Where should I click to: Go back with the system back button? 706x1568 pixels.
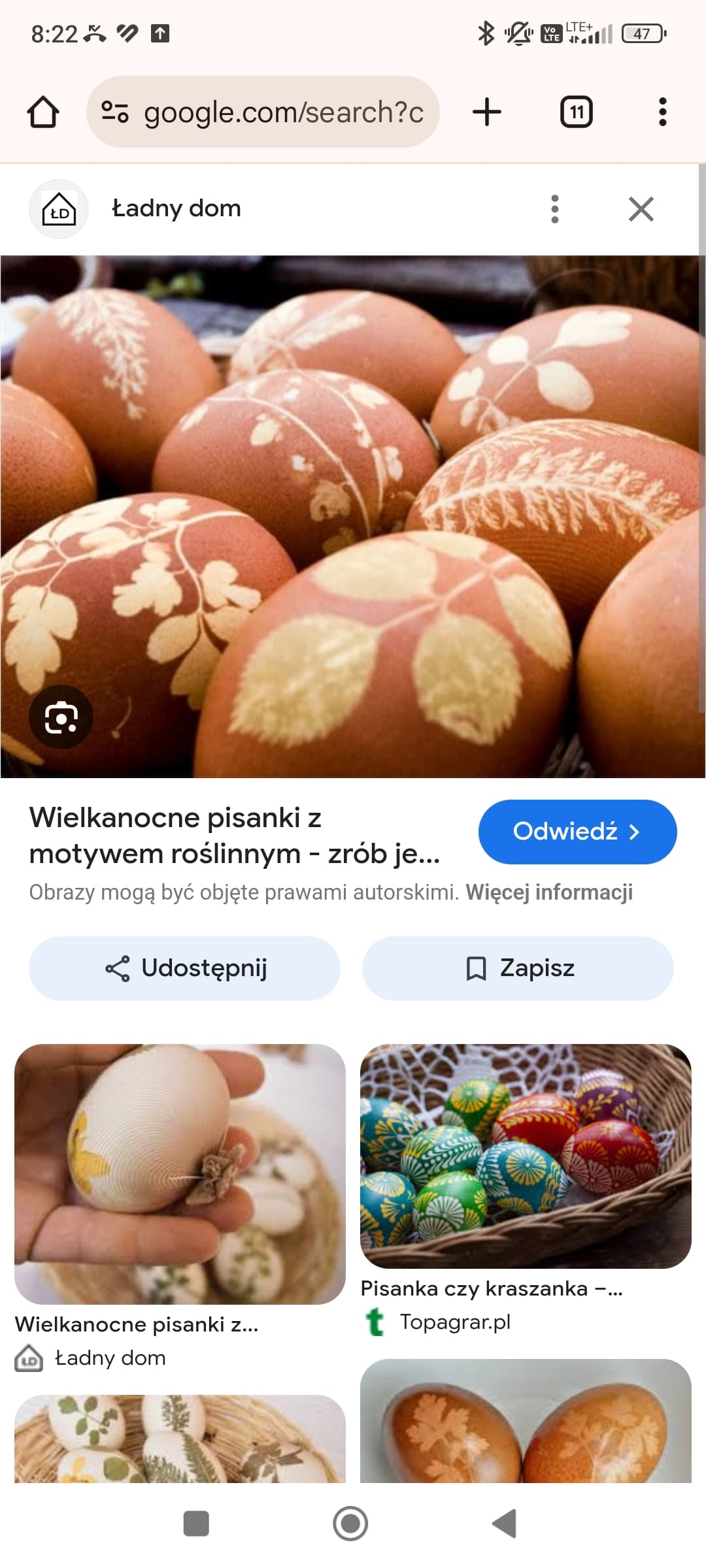[x=504, y=1524]
